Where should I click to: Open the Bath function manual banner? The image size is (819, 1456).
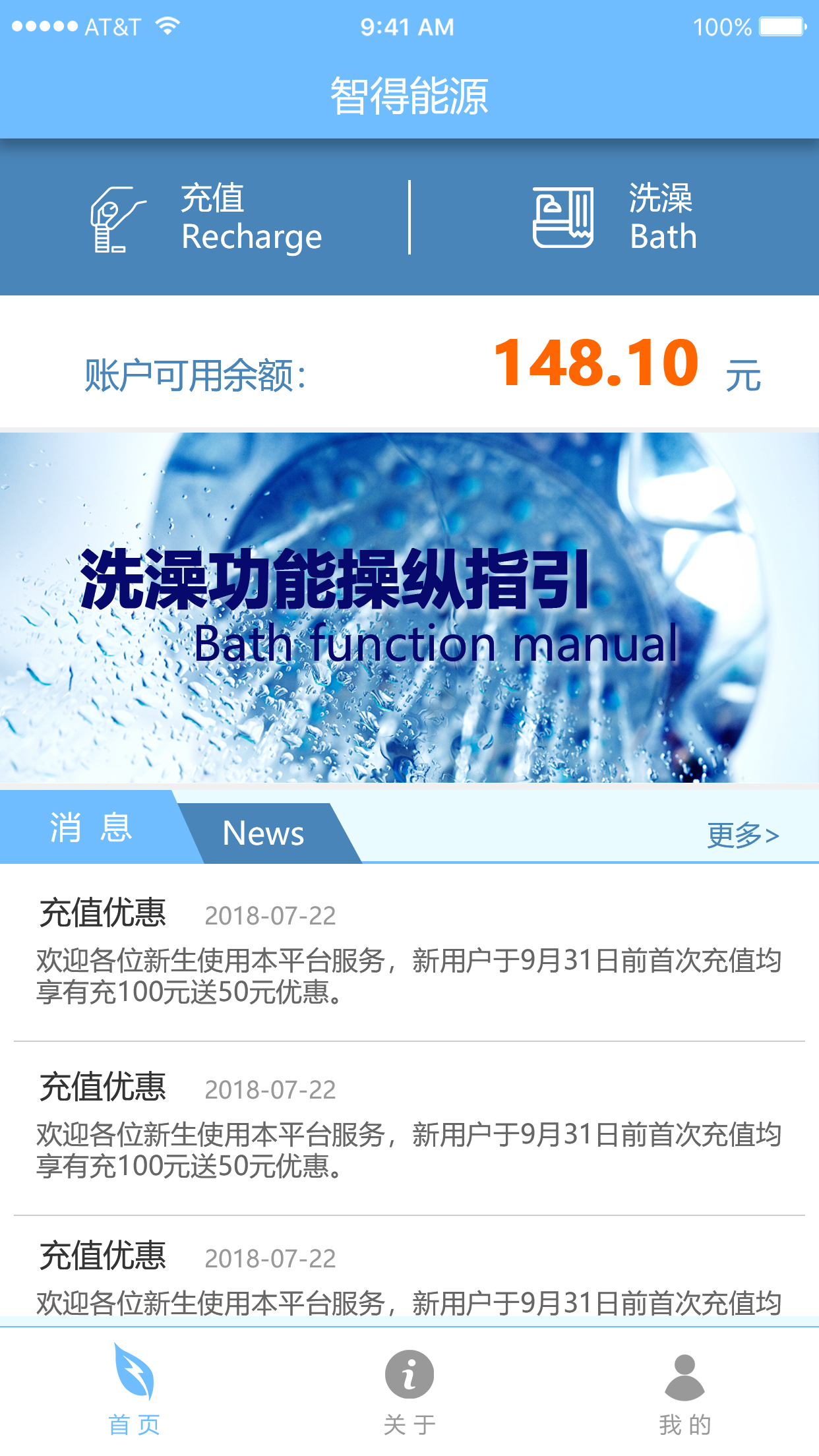[409, 610]
